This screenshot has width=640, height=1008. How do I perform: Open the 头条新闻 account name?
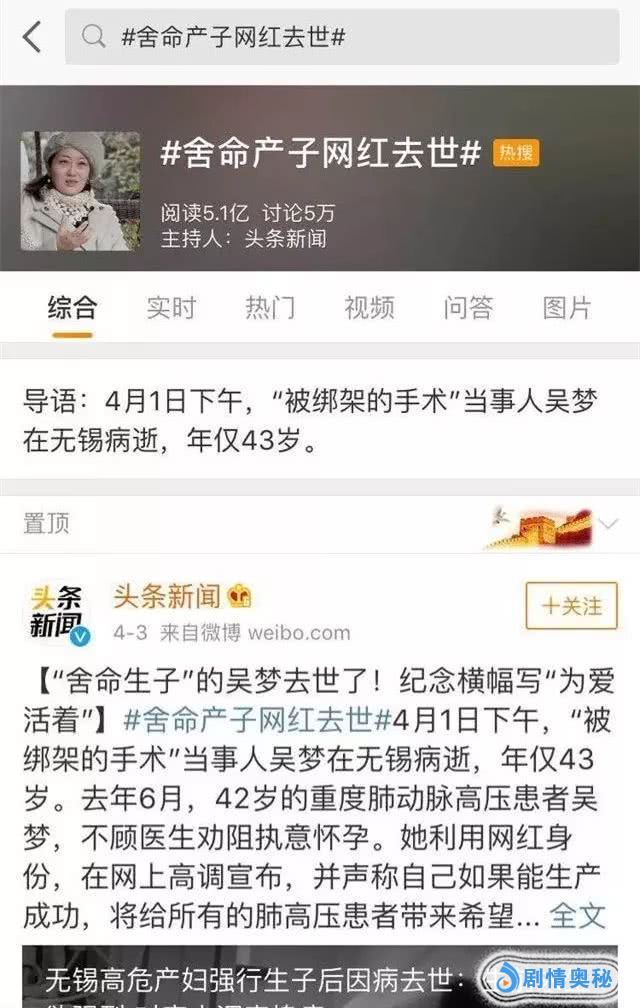[166, 597]
